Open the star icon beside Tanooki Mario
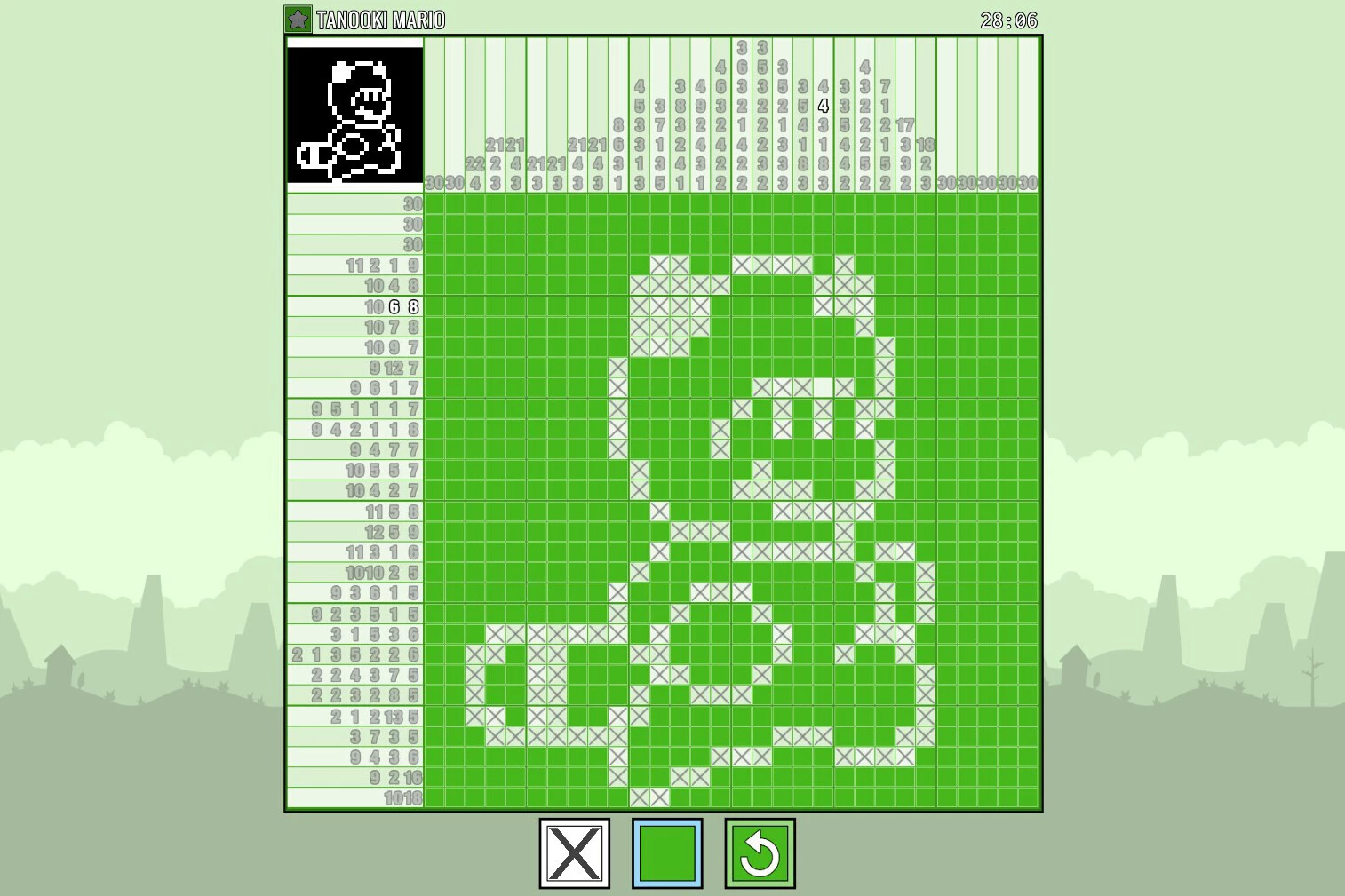Image resolution: width=1345 pixels, height=896 pixels. pyautogui.click(x=298, y=19)
